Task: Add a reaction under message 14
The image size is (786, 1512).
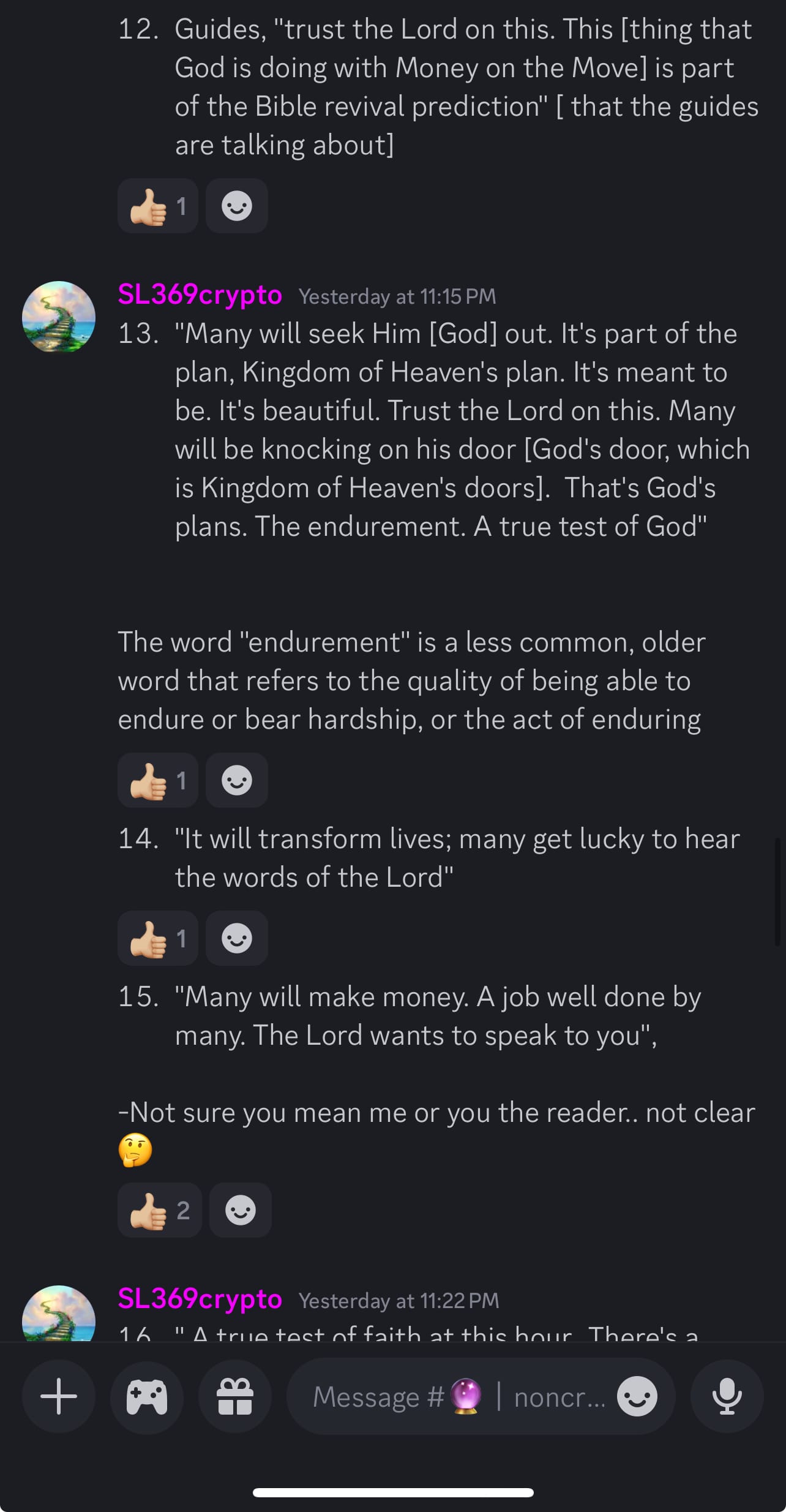Action: [237, 938]
